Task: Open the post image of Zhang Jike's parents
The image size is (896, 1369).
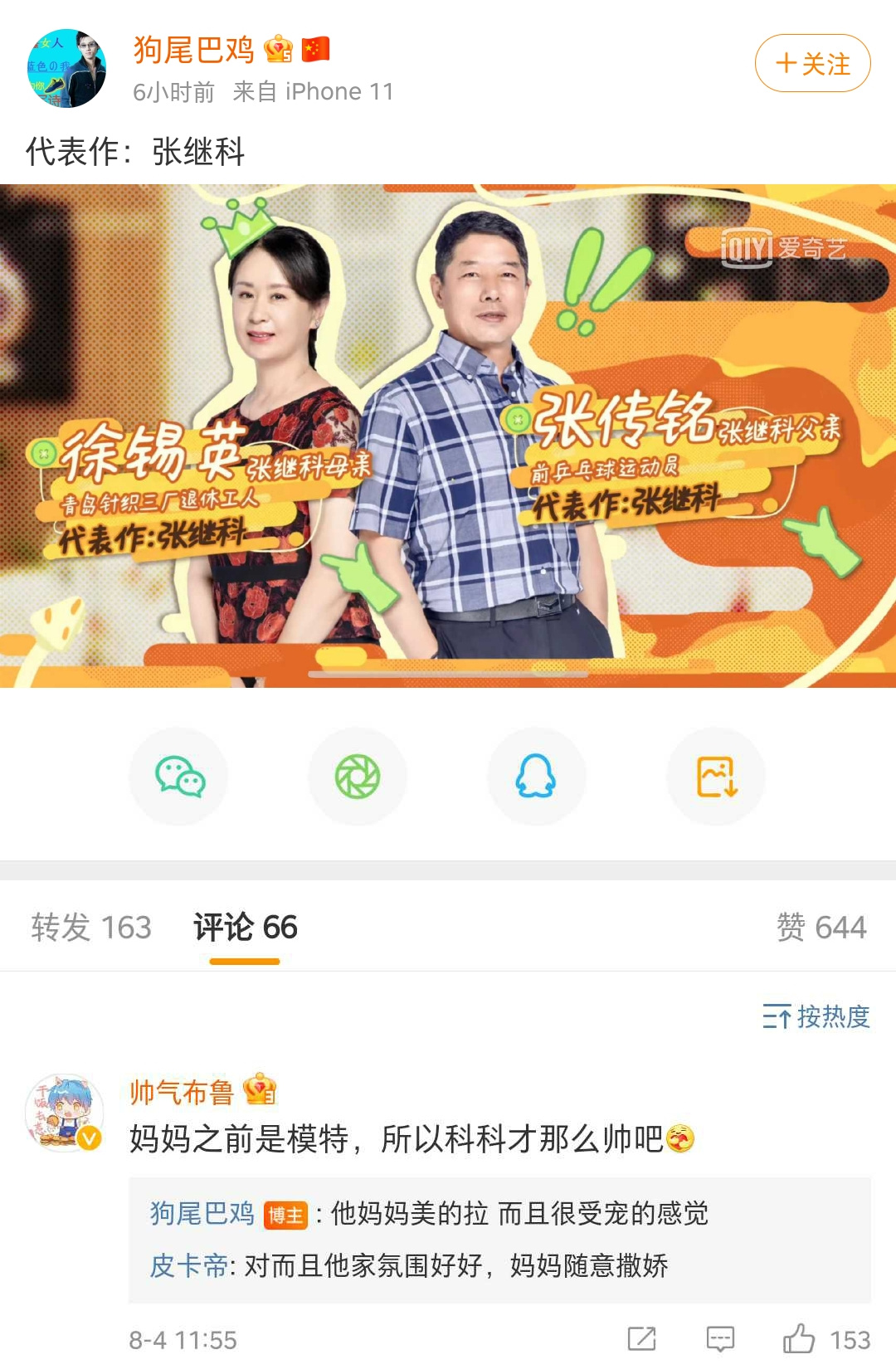Action: pos(448,436)
